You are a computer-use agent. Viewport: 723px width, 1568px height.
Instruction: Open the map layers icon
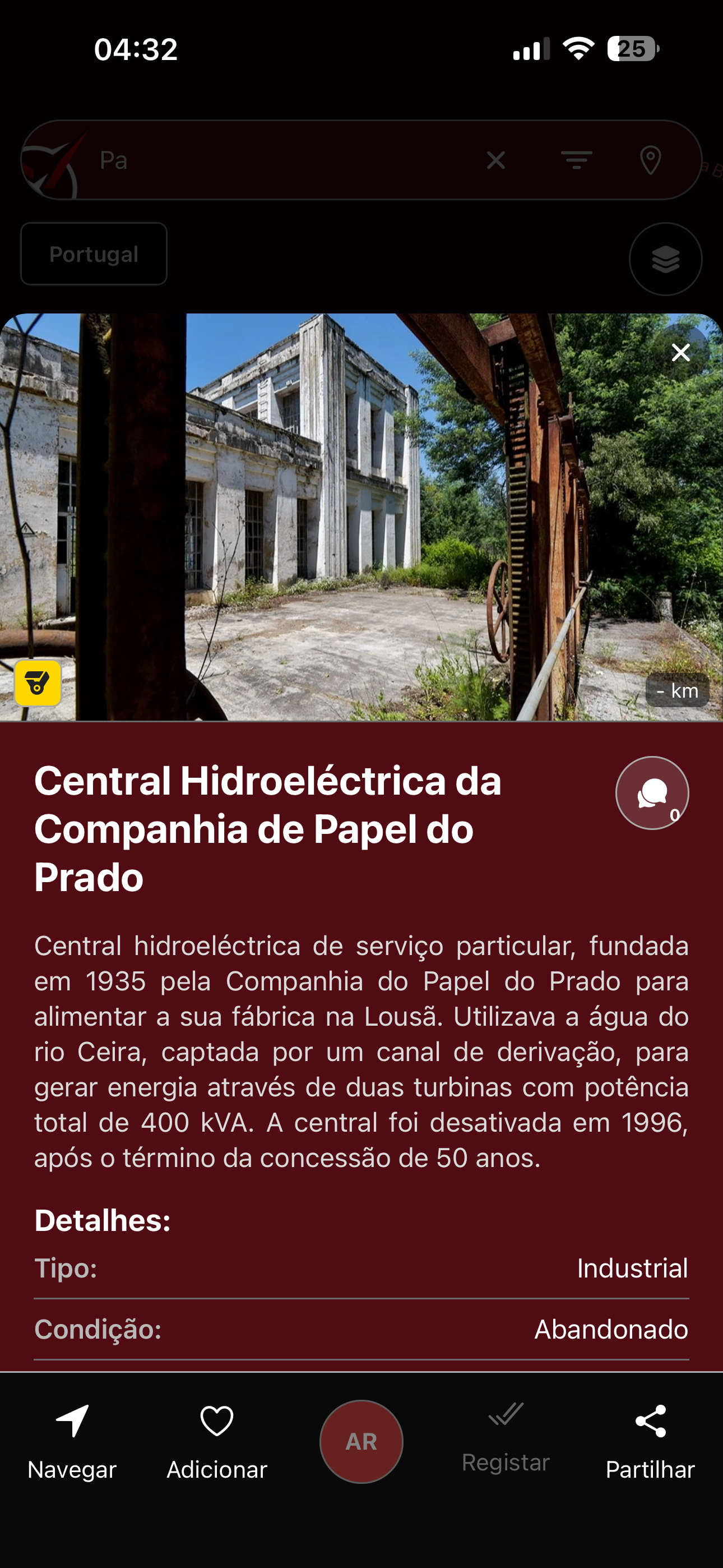(x=665, y=259)
